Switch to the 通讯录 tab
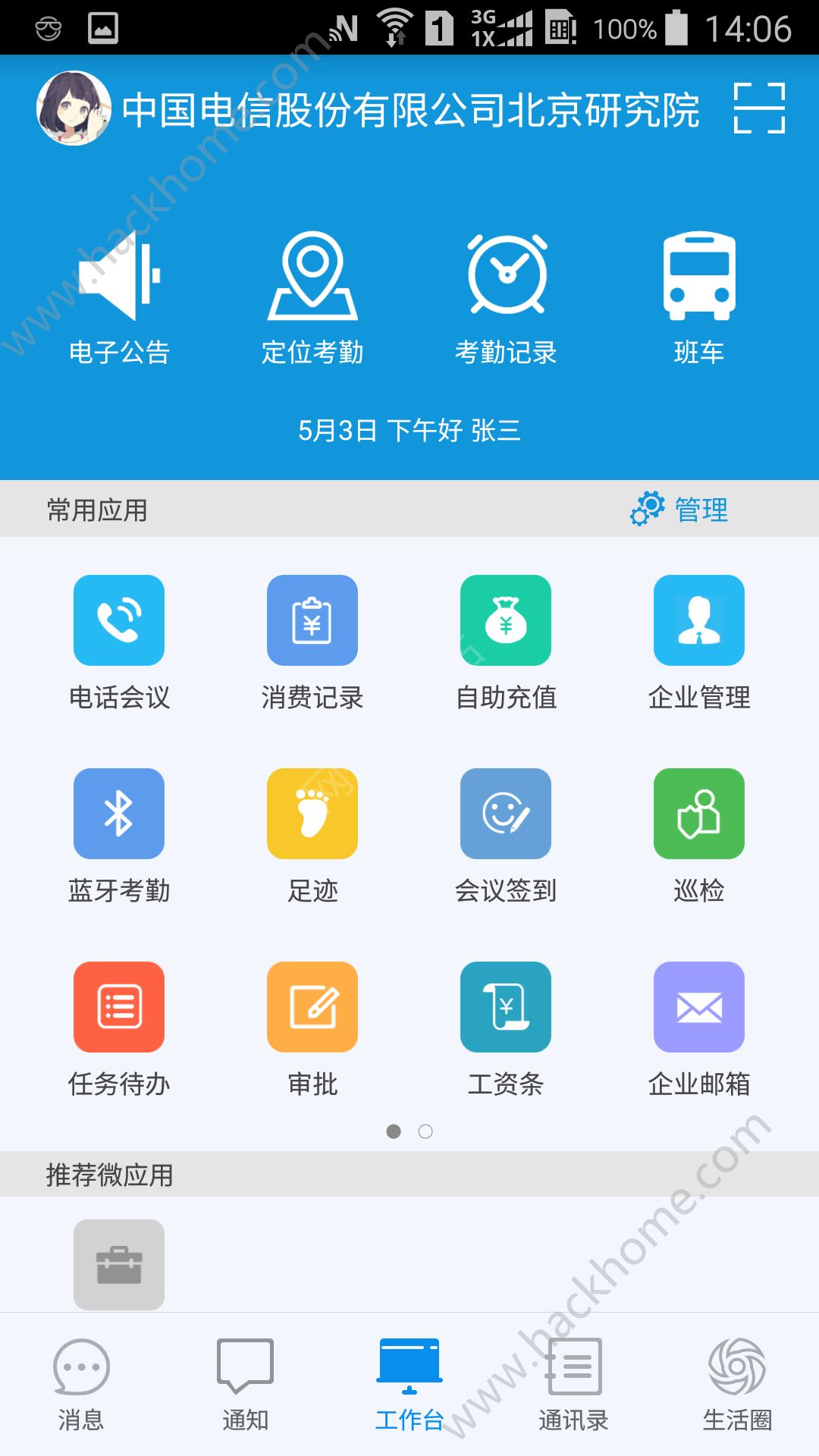Viewport: 819px width, 1456px height. coord(574,1384)
